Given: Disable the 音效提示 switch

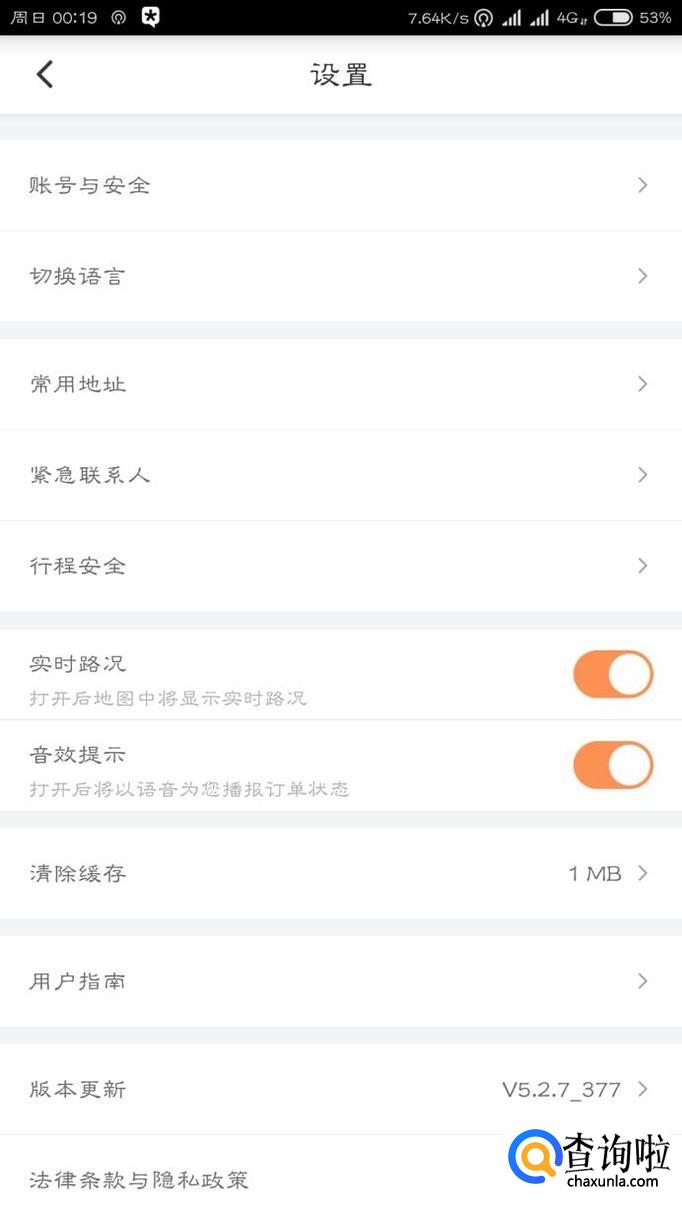Looking at the screenshot, I should tap(612, 766).
